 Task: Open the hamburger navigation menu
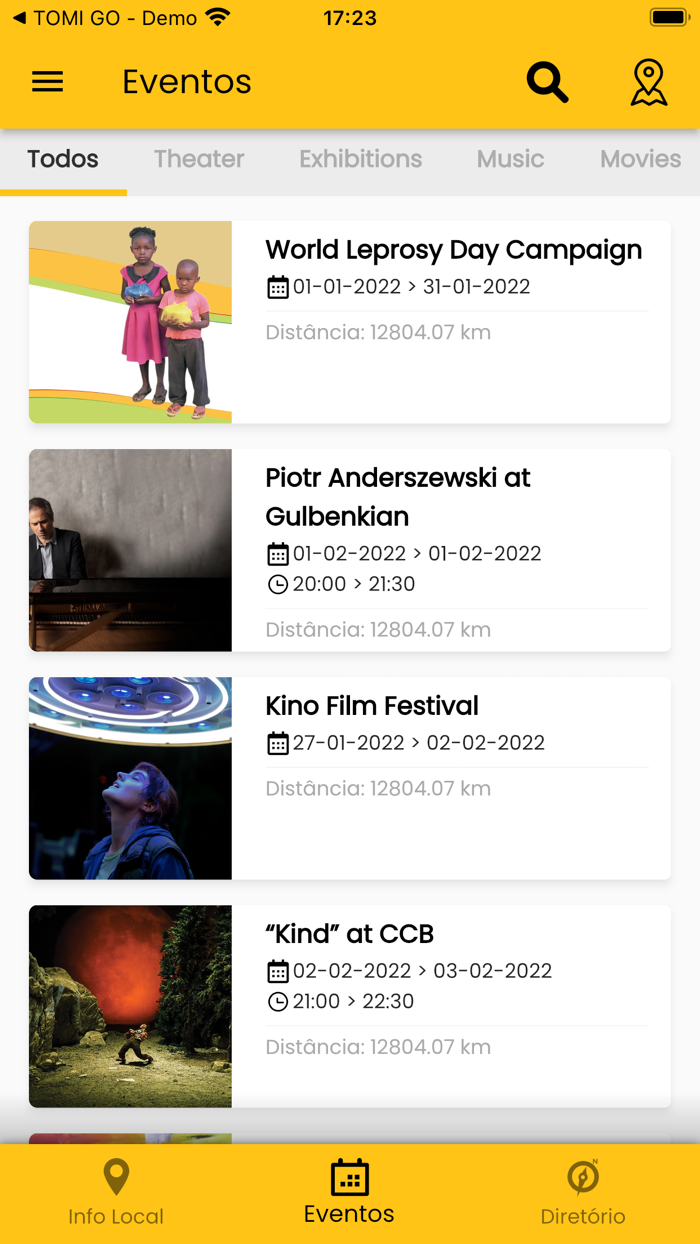pos(47,82)
